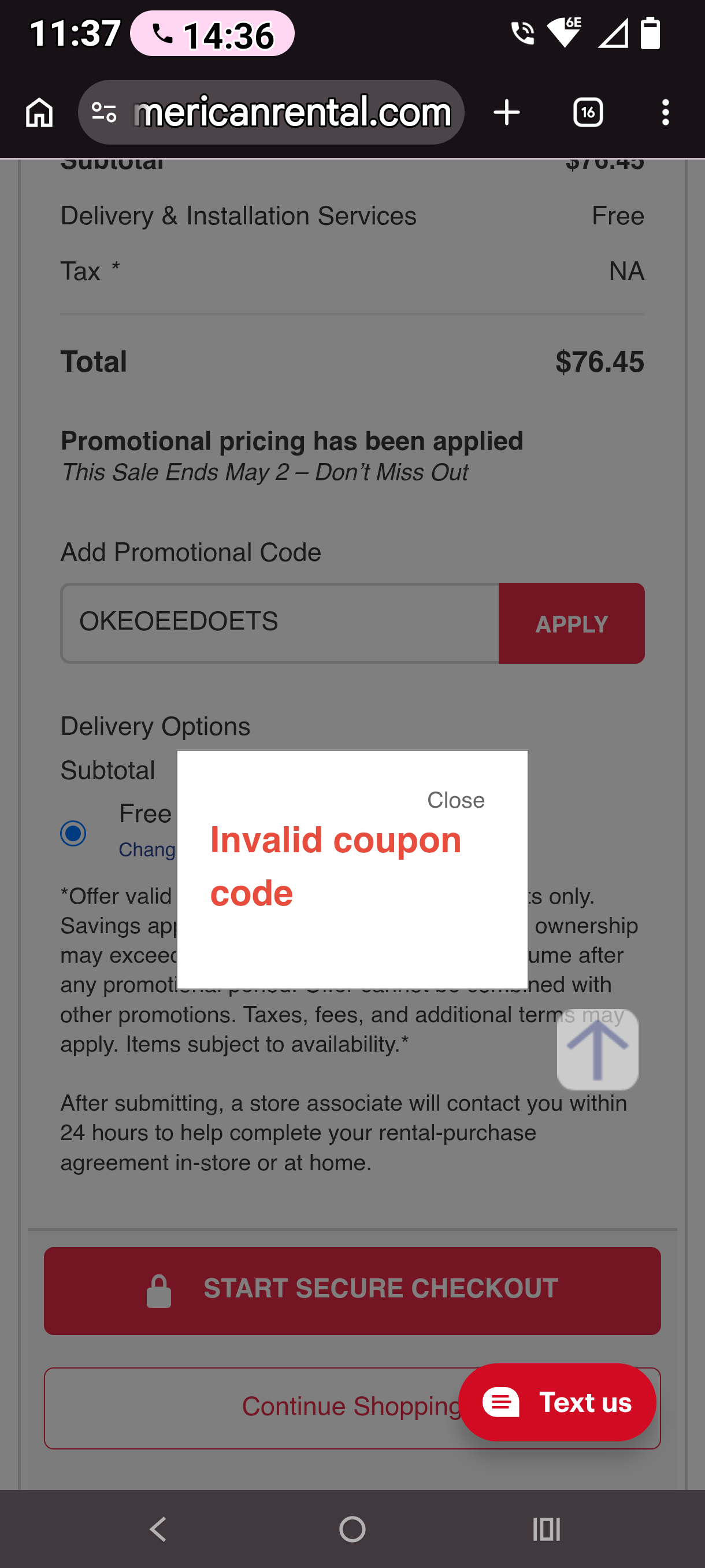This screenshot has width=705, height=1568.
Task: Tap the APPLY promo code button
Action: [x=571, y=623]
